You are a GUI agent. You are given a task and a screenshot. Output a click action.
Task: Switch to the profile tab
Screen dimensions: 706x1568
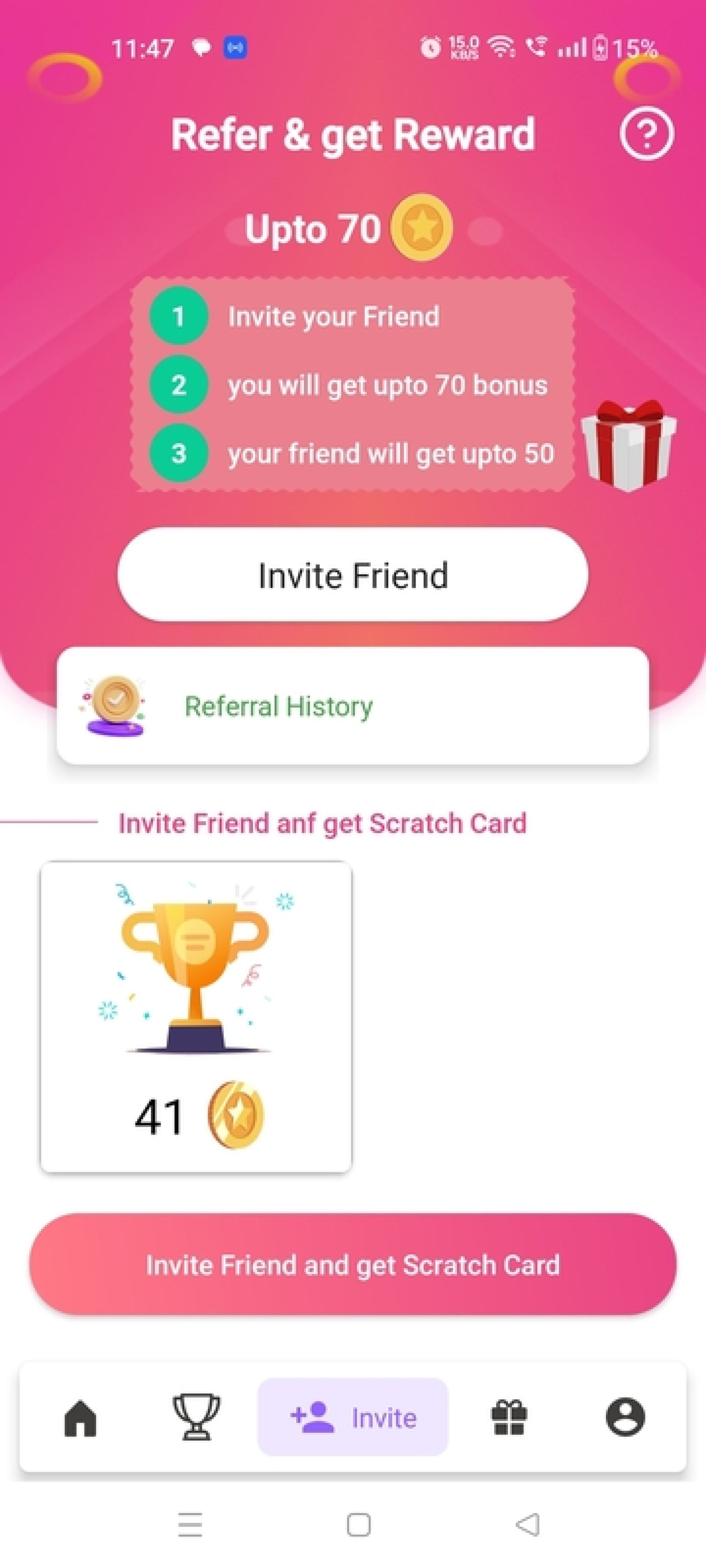click(625, 1417)
